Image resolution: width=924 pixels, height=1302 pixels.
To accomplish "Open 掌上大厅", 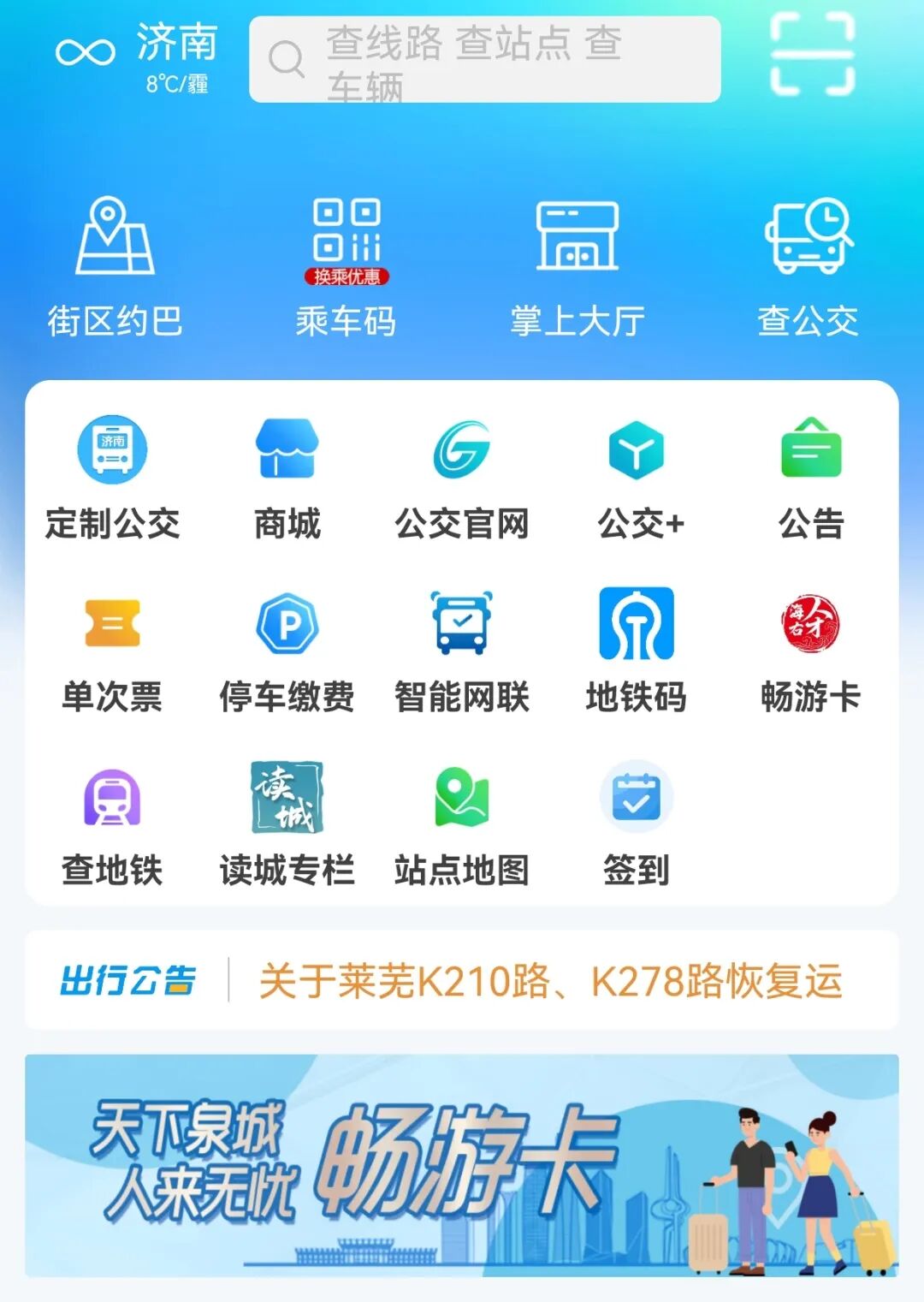I will (x=577, y=266).
